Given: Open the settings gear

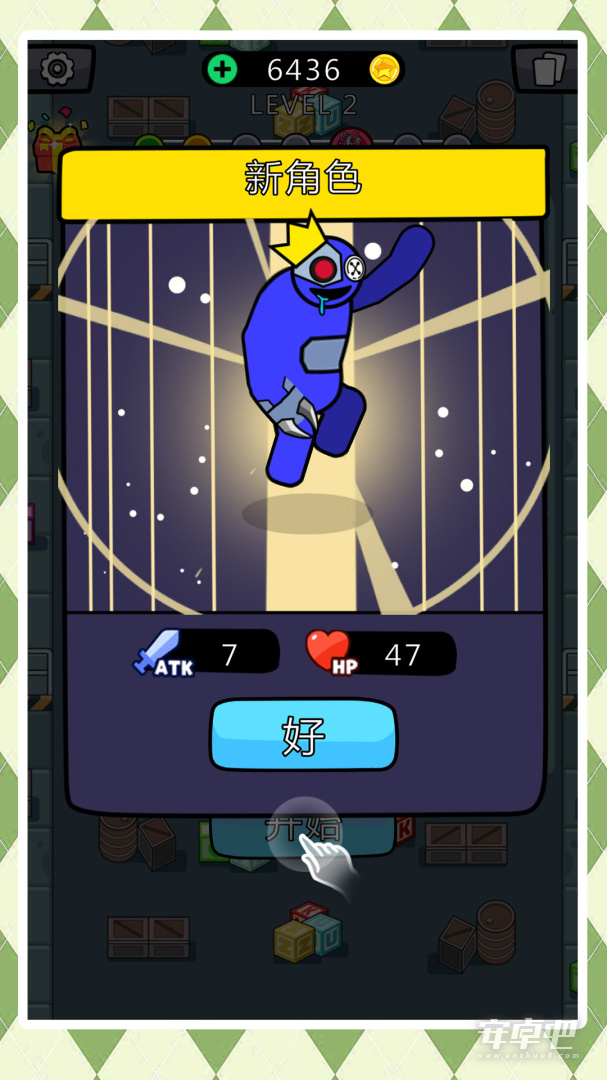Looking at the screenshot, I should (57, 69).
